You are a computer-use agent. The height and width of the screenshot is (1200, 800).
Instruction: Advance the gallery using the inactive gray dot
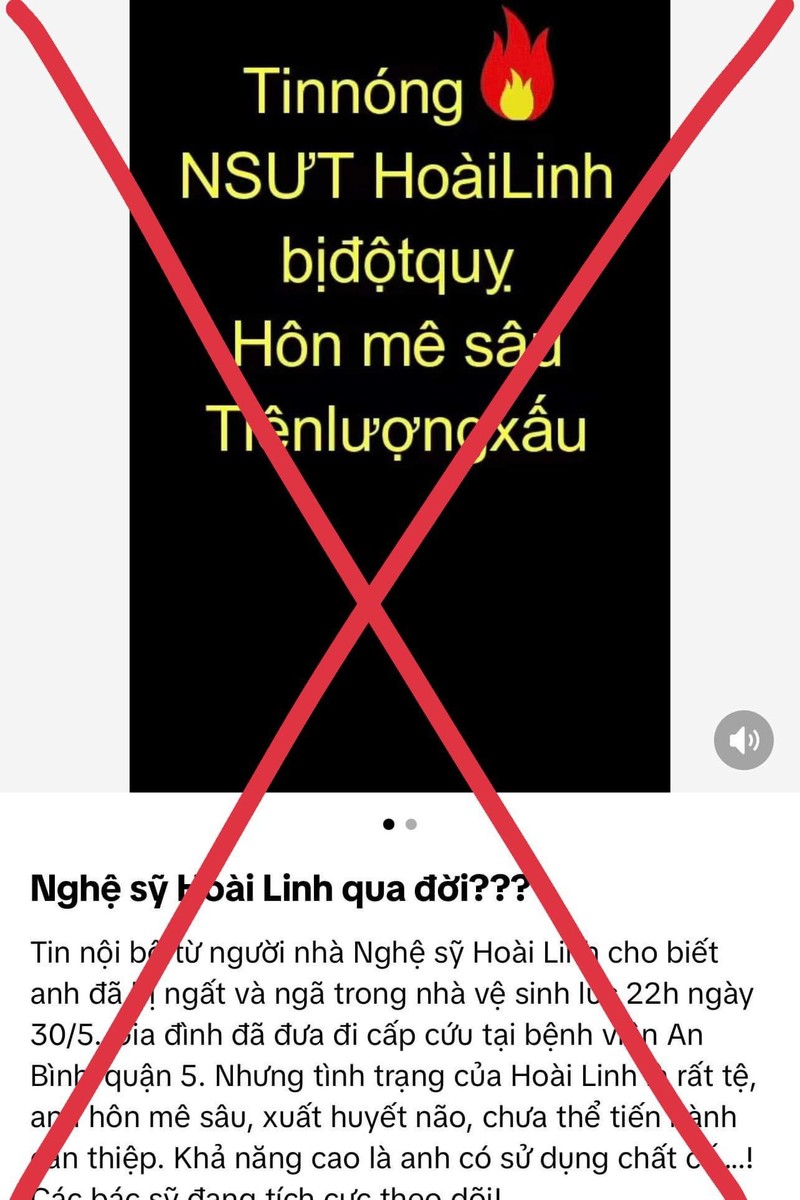click(410, 826)
